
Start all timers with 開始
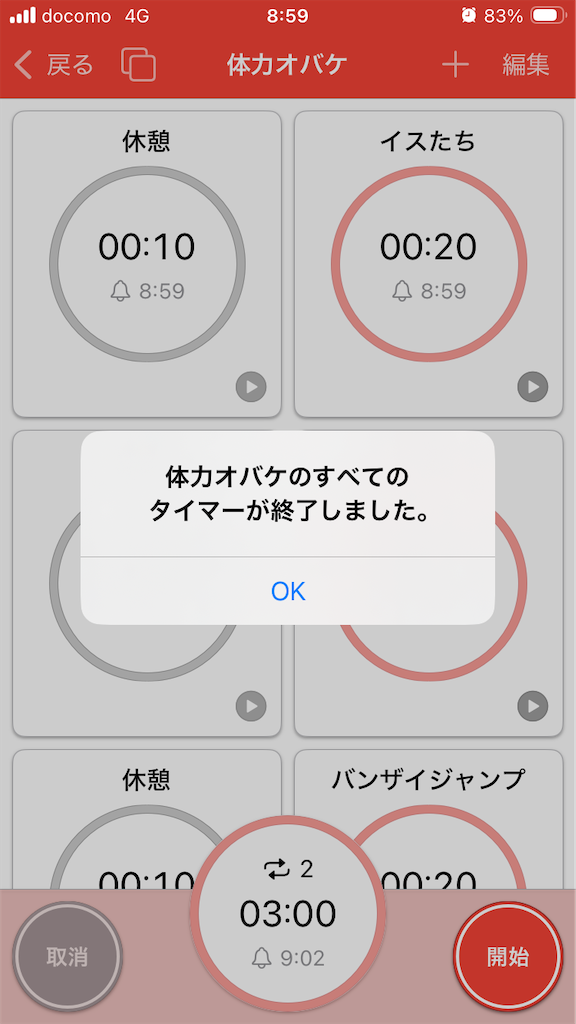click(x=508, y=957)
